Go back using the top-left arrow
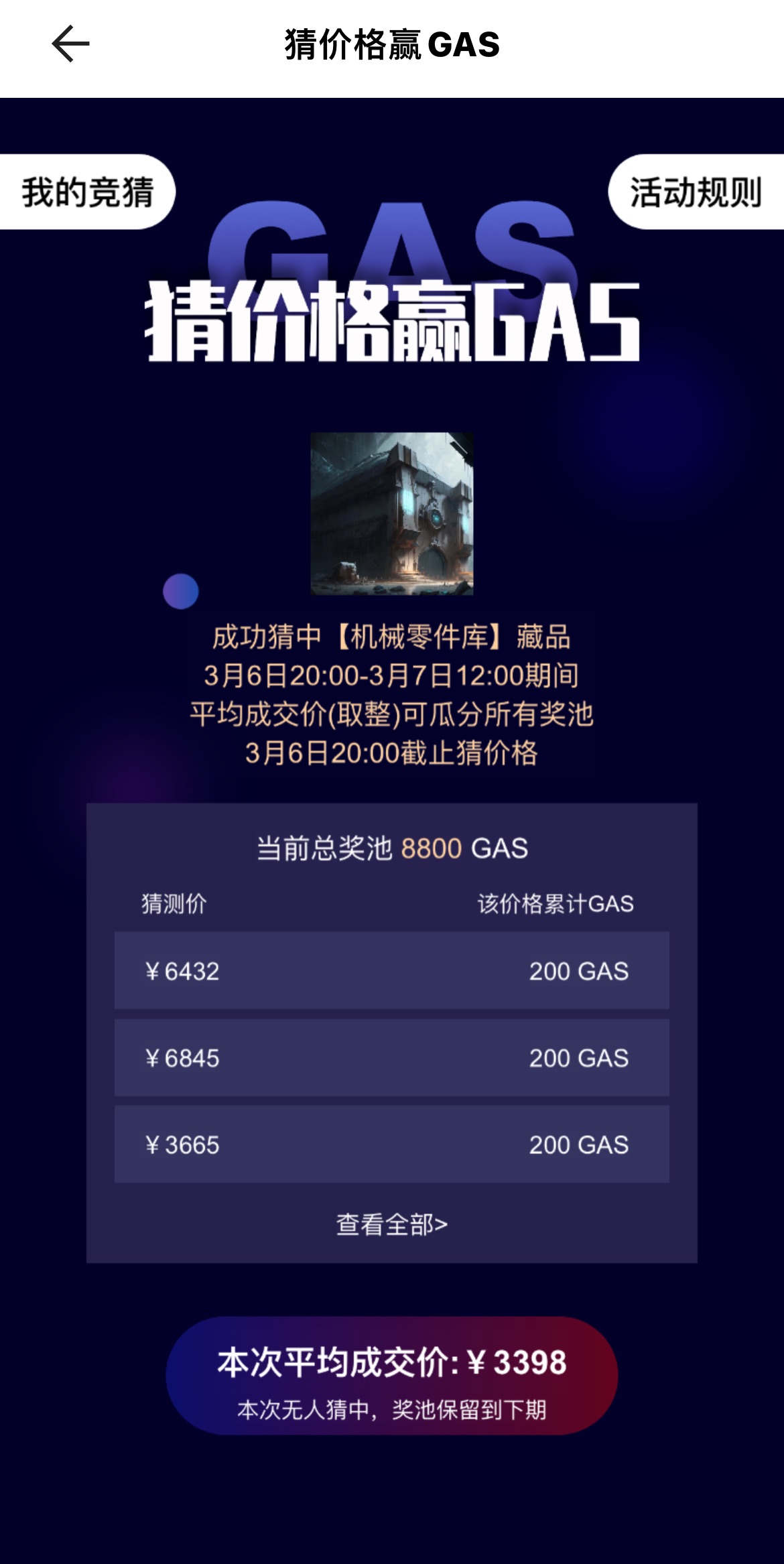 (70, 44)
